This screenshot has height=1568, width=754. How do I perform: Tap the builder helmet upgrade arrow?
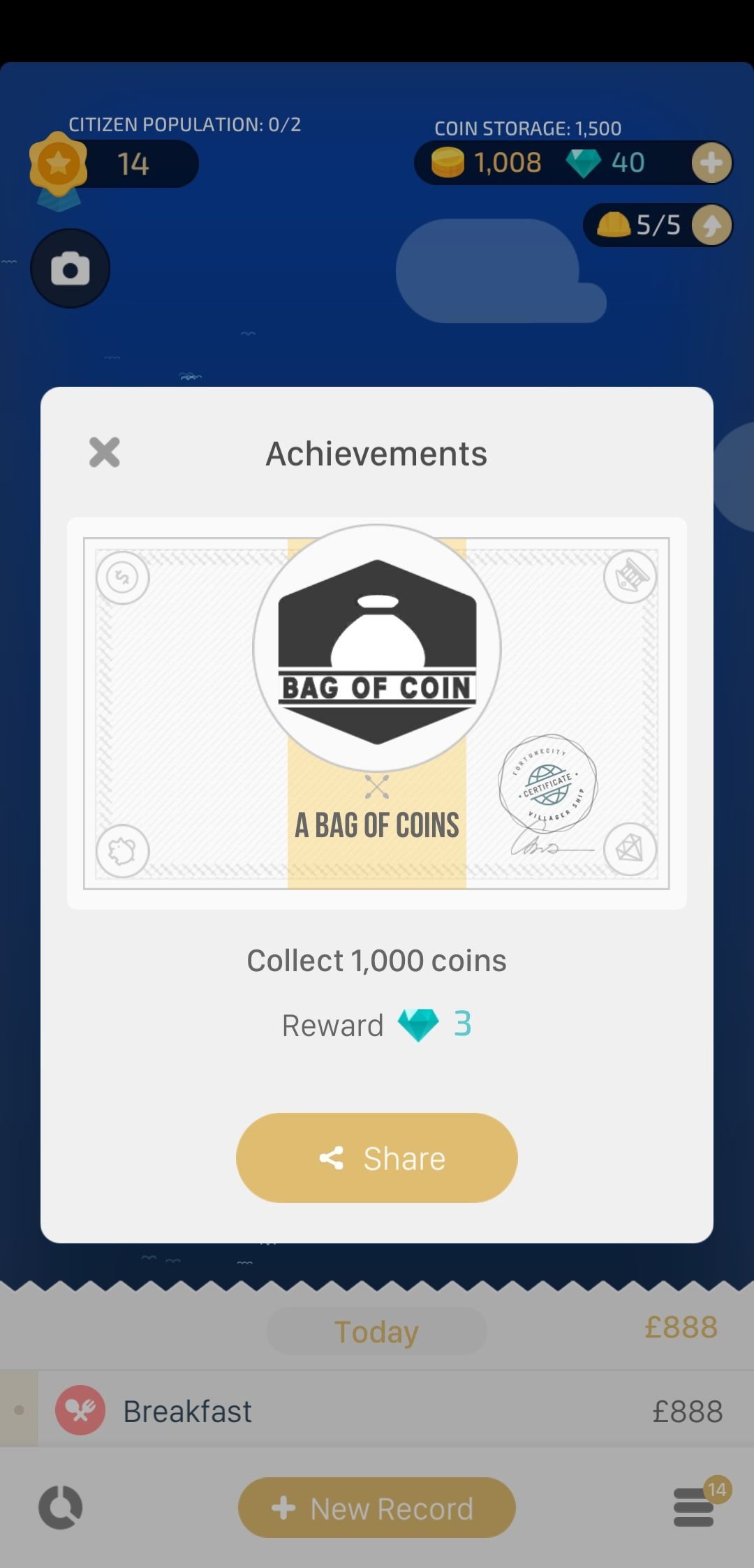tap(711, 225)
